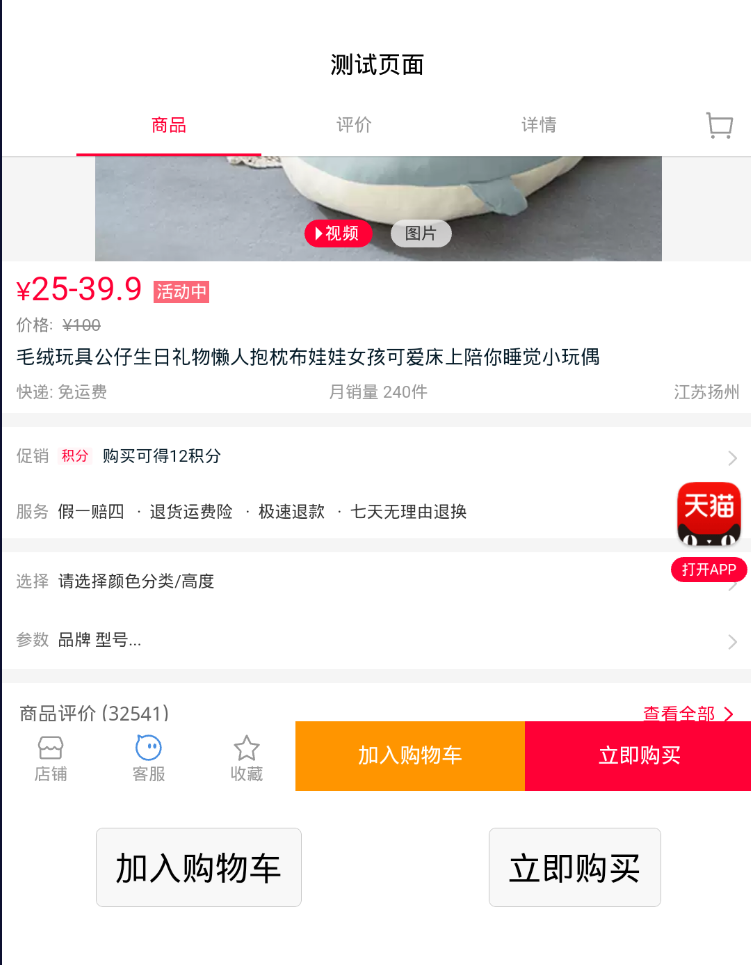The height and width of the screenshot is (965, 751).
Task: Contact 客服 customer service
Action: point(149,758)
